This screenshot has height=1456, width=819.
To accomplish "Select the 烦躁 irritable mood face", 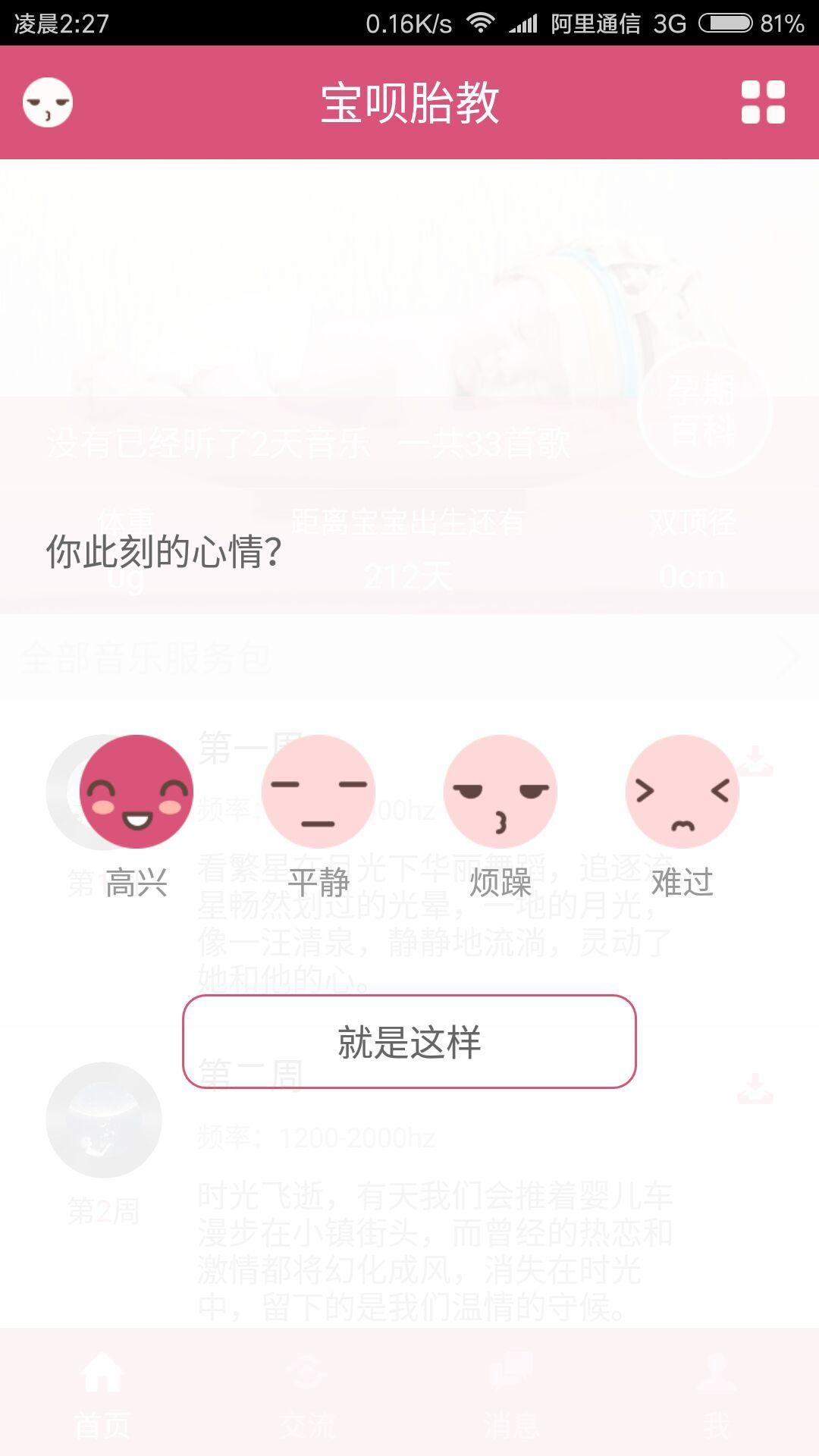I will pyautogui.click(x=500, y=791).
